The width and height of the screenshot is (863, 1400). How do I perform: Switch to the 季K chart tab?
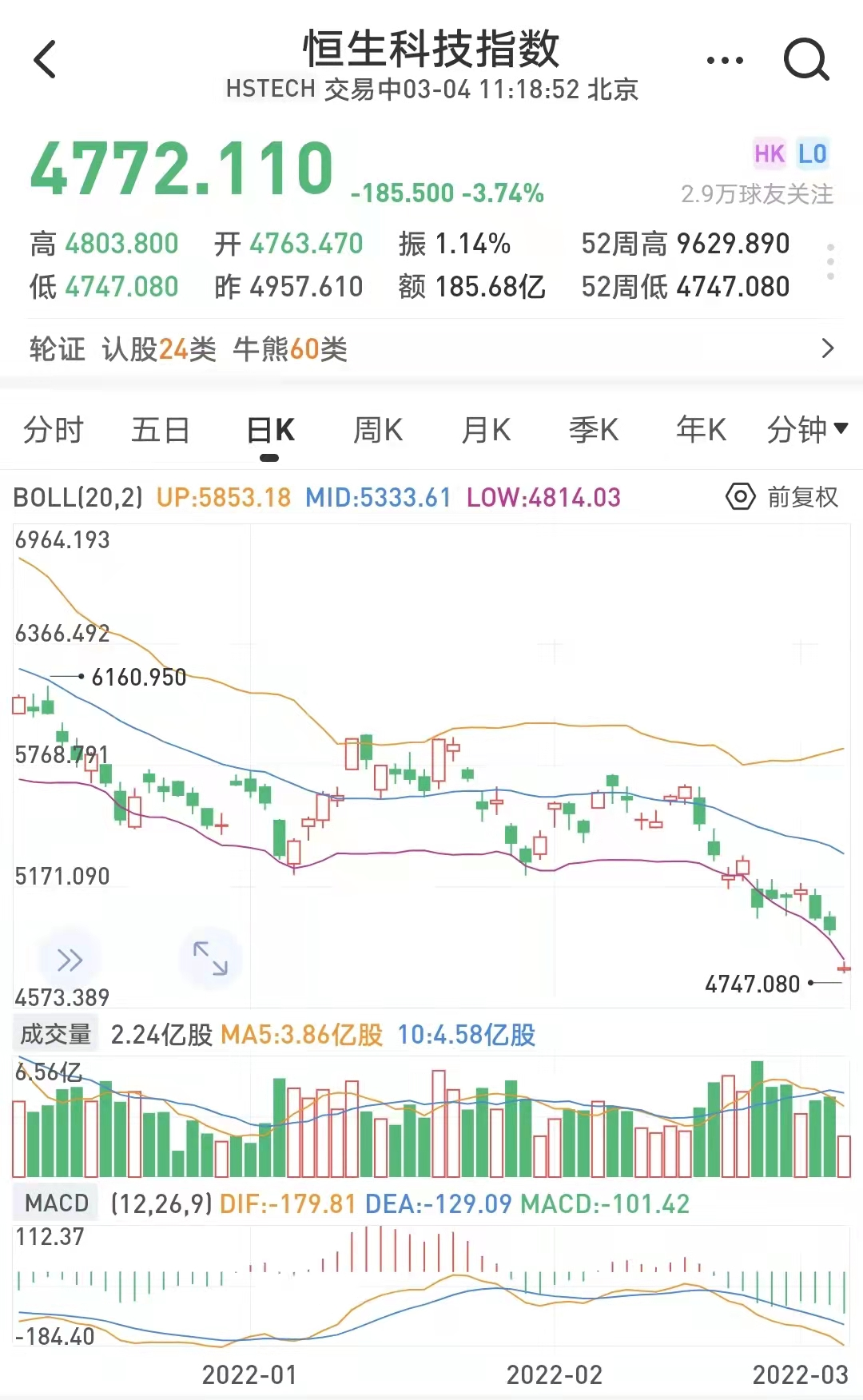[594, 431]
